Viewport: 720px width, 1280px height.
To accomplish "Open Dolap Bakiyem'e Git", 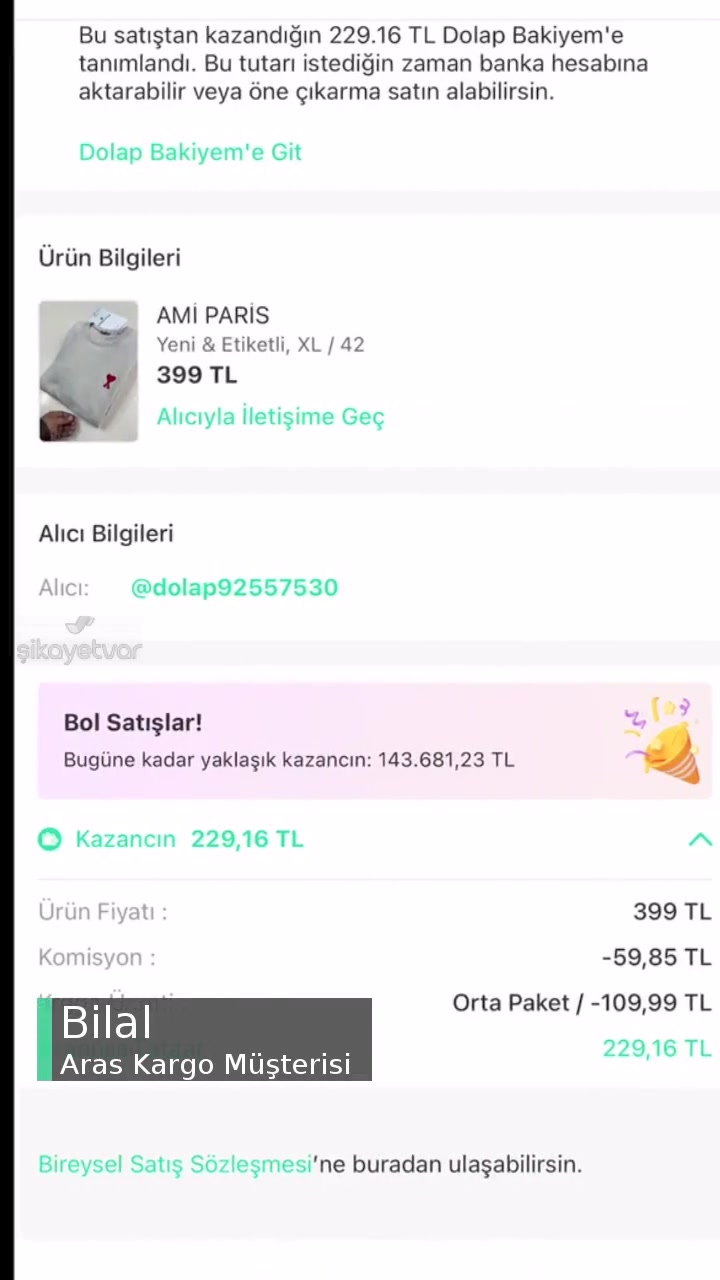I will (x=190, y=151).
